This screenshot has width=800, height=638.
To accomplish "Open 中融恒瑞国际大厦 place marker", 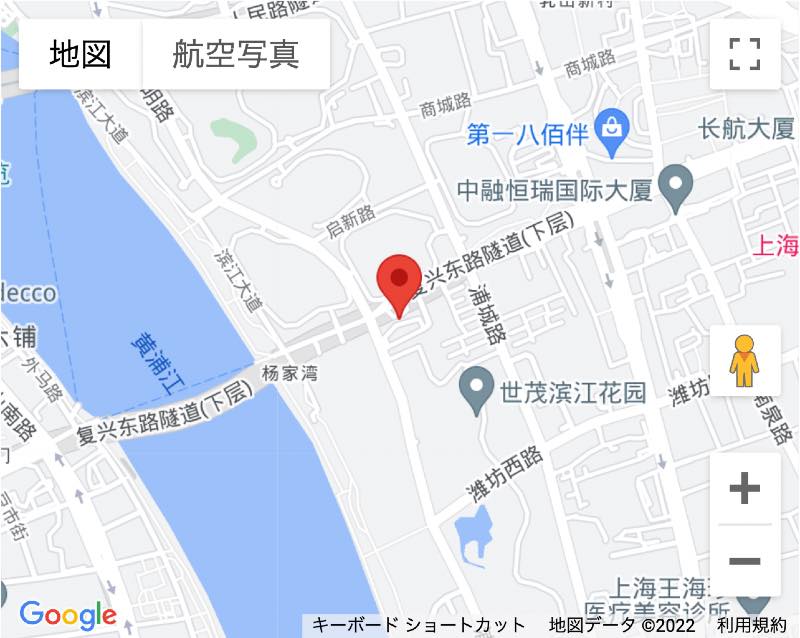I will [679, 188].
